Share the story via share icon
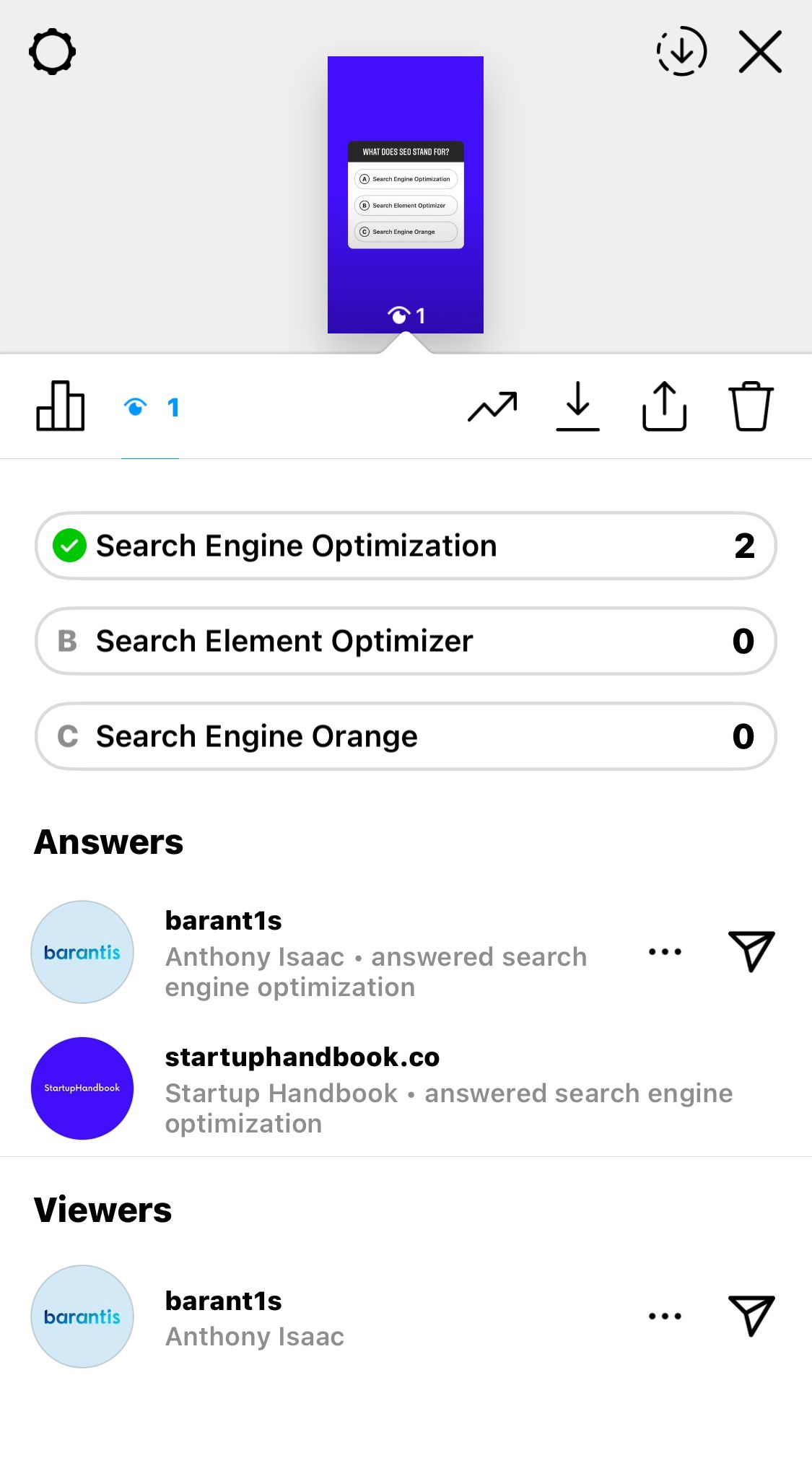Viewport: 812px width, 1458px height. click(664, 406)
